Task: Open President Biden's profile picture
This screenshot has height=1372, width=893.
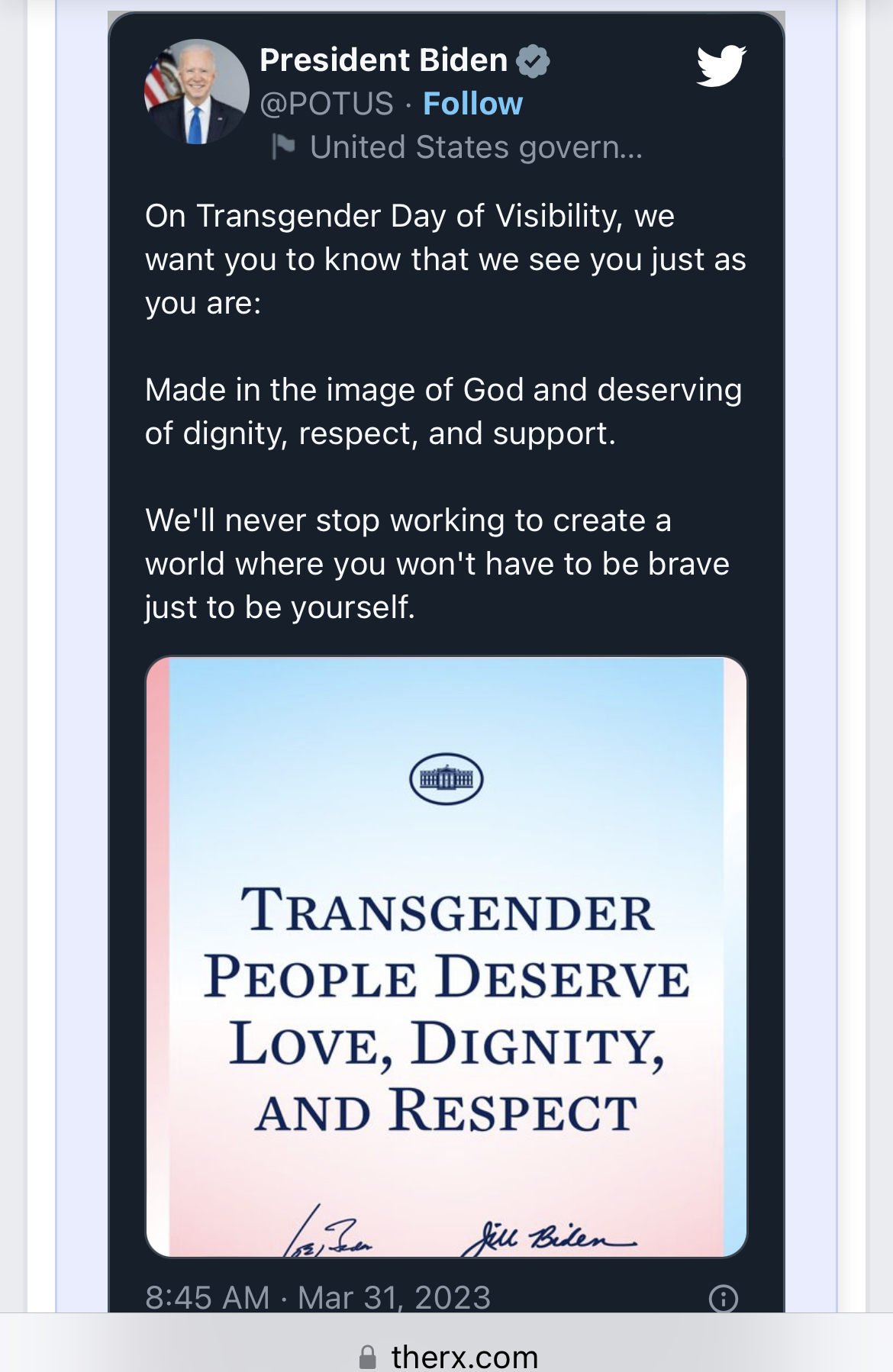Action: (x=197, y=92)
